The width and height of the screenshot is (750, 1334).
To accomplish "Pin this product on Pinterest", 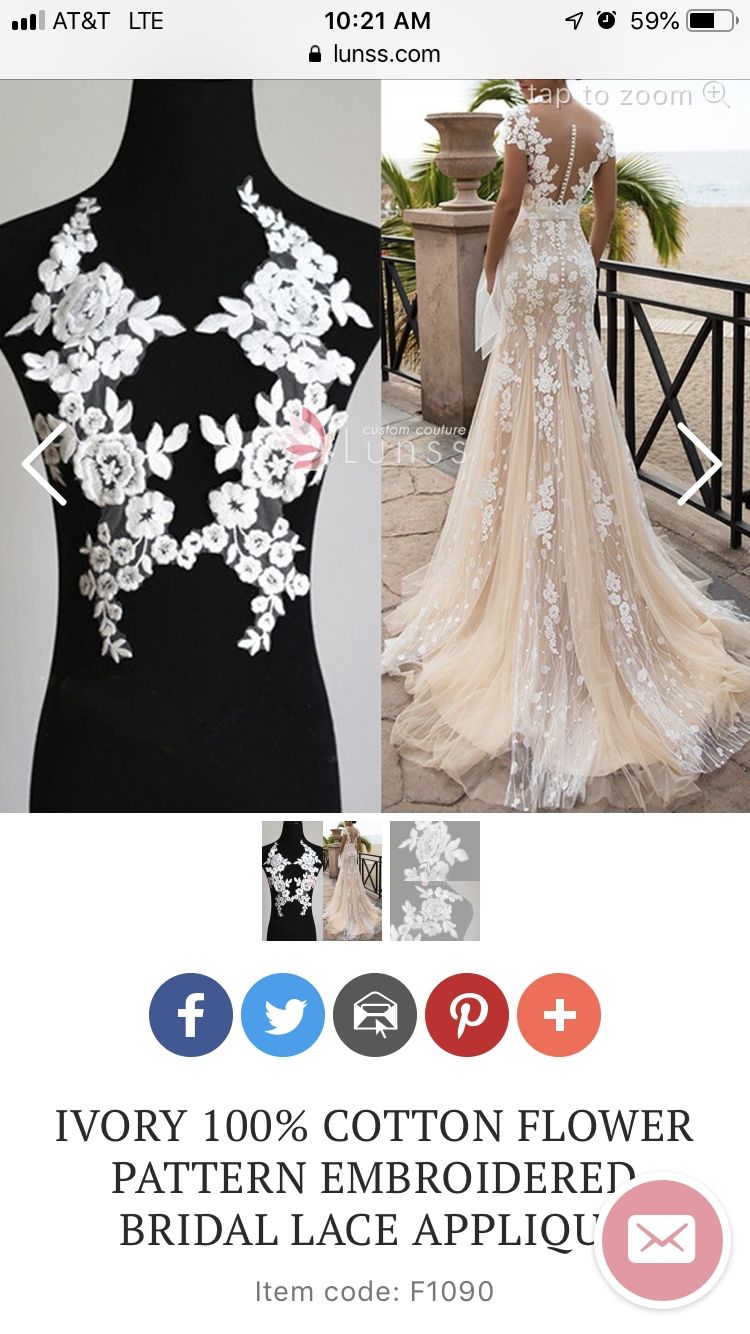I will 467,1015.
